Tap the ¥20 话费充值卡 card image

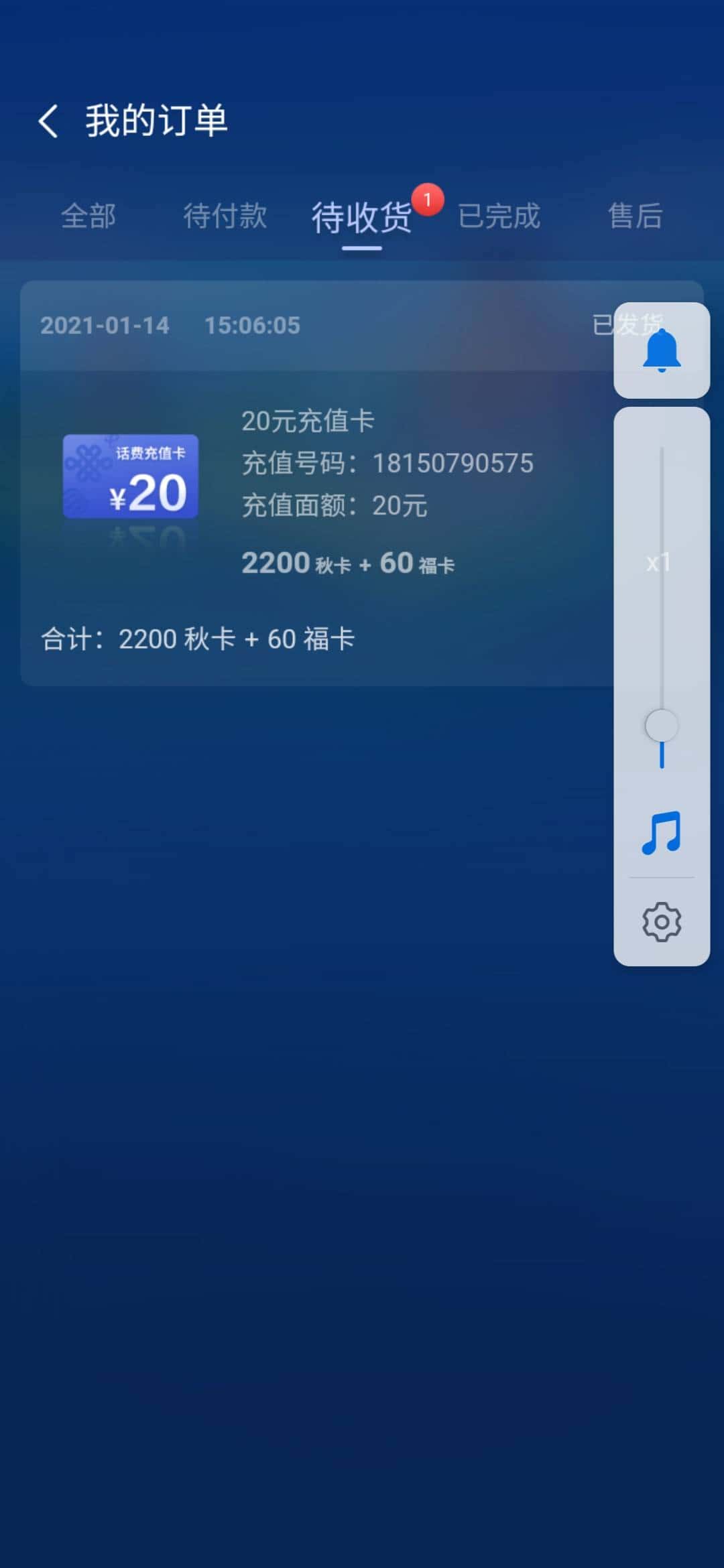coord(131,476)
